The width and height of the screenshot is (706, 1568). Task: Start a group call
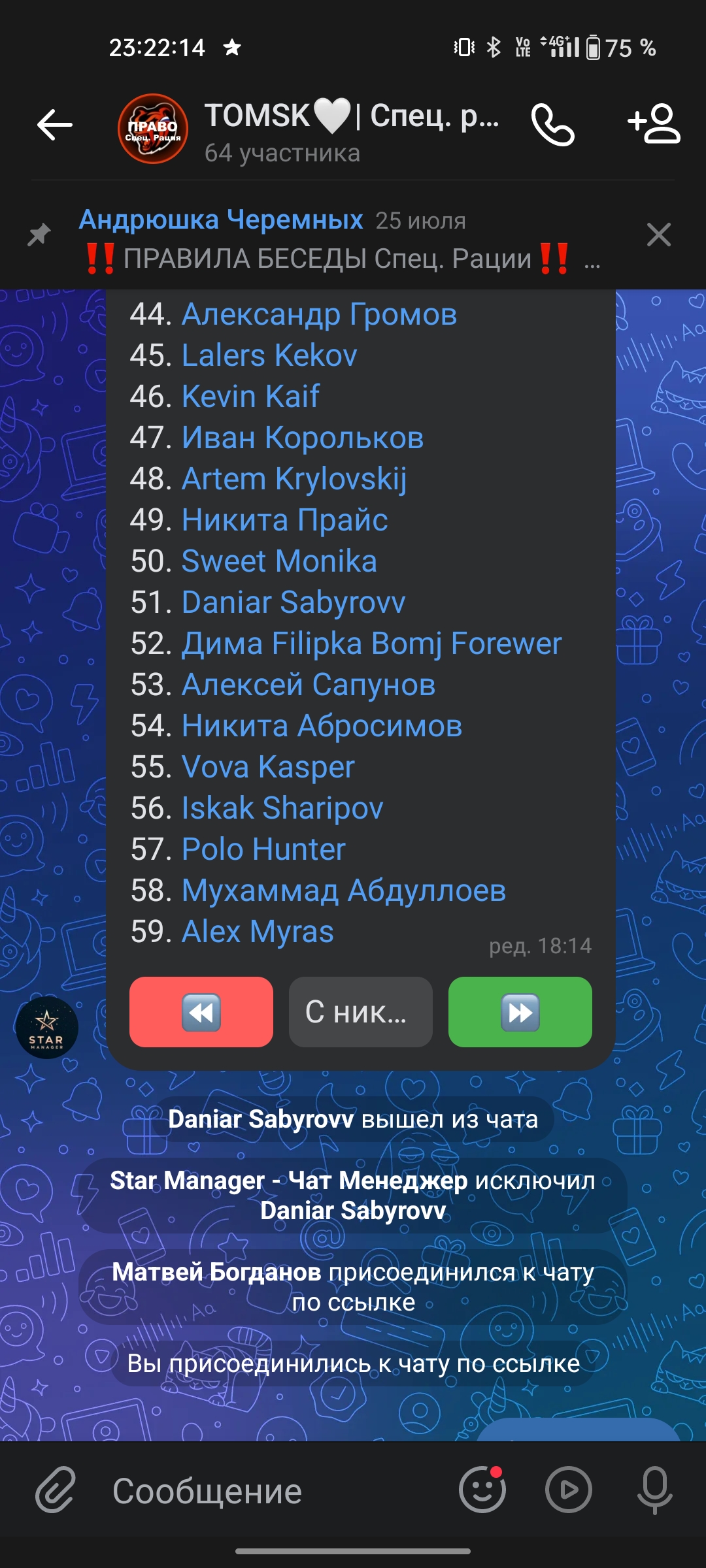click(x=552, y=125)
